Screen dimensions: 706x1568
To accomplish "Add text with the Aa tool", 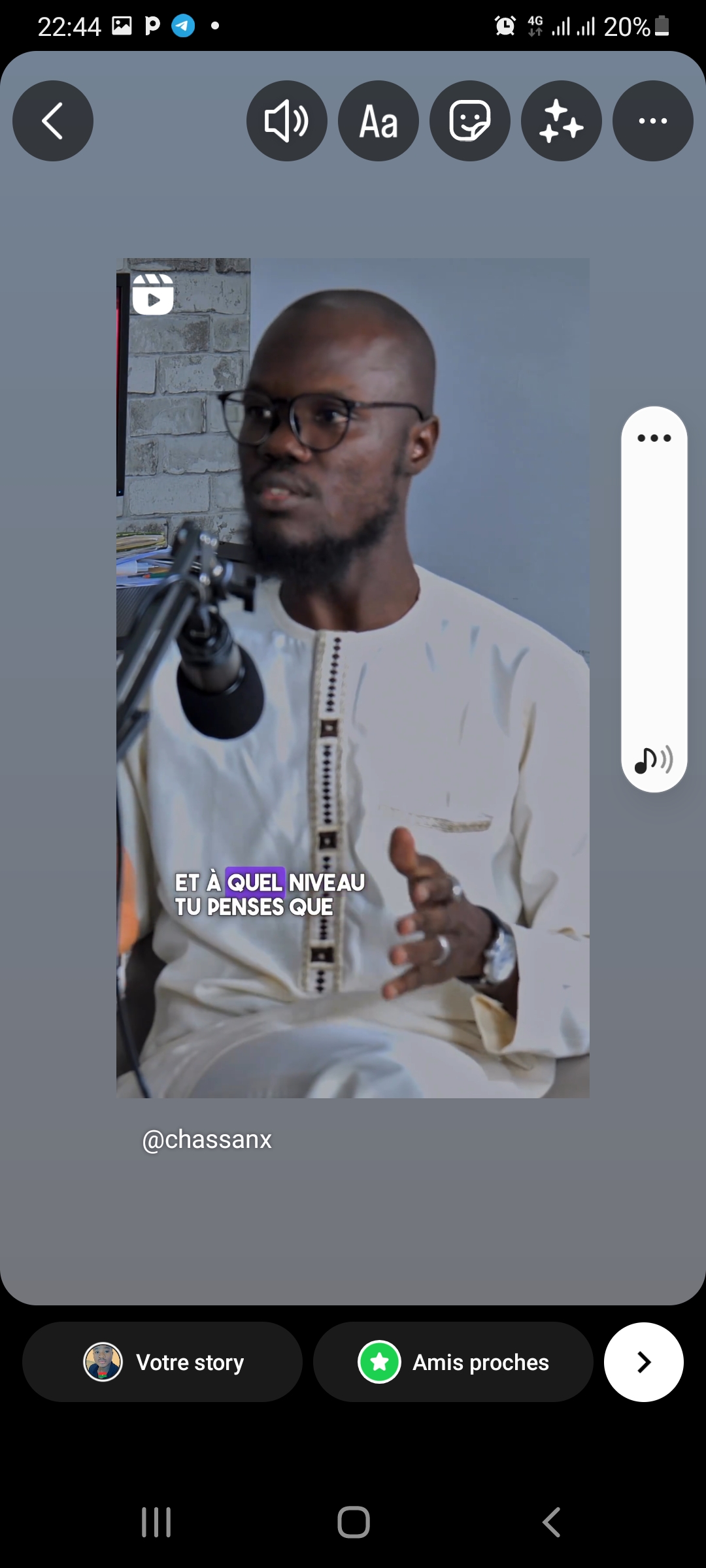I will pos(378,121).
